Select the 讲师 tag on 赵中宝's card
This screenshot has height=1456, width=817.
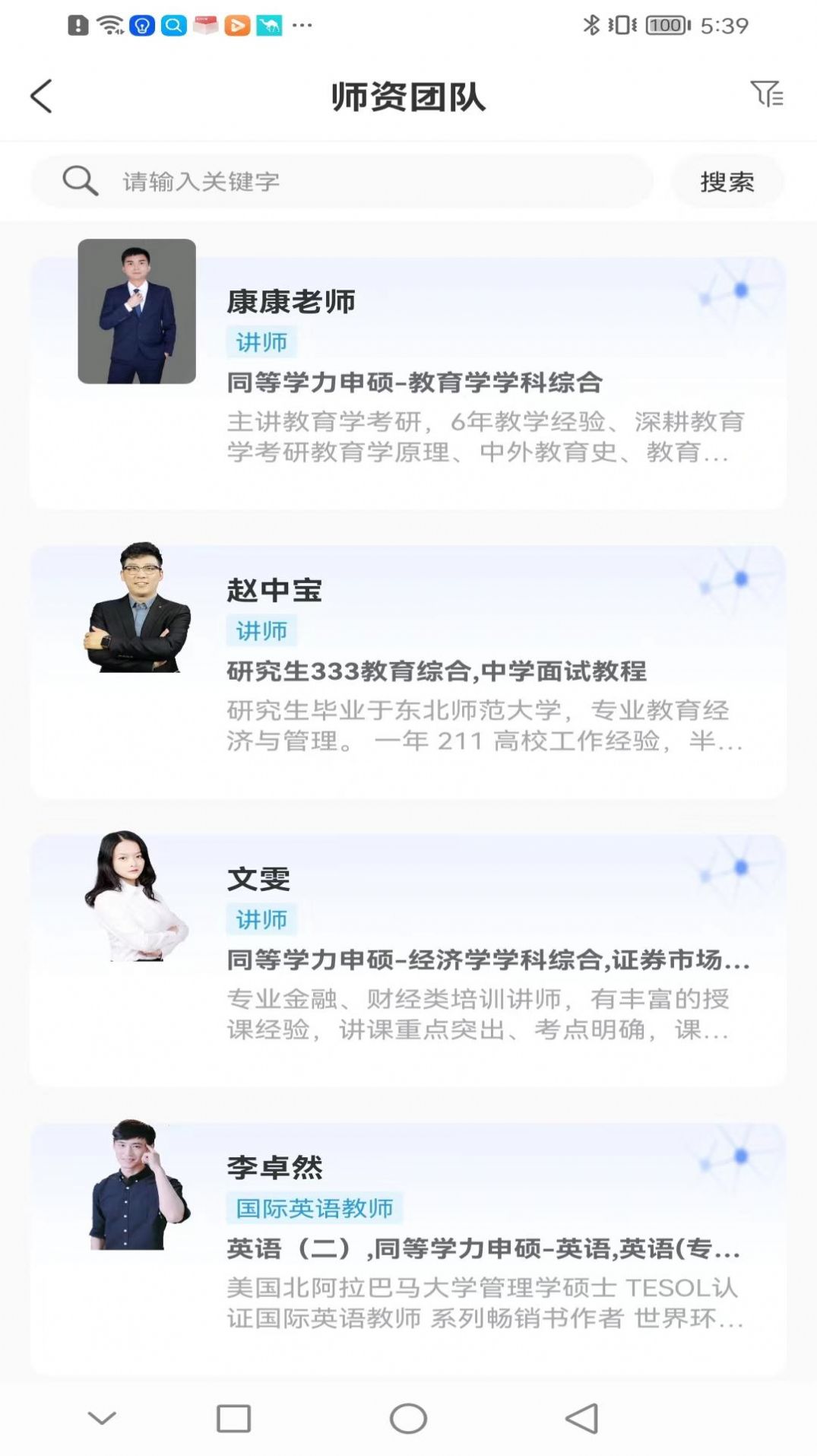(261, 630)
